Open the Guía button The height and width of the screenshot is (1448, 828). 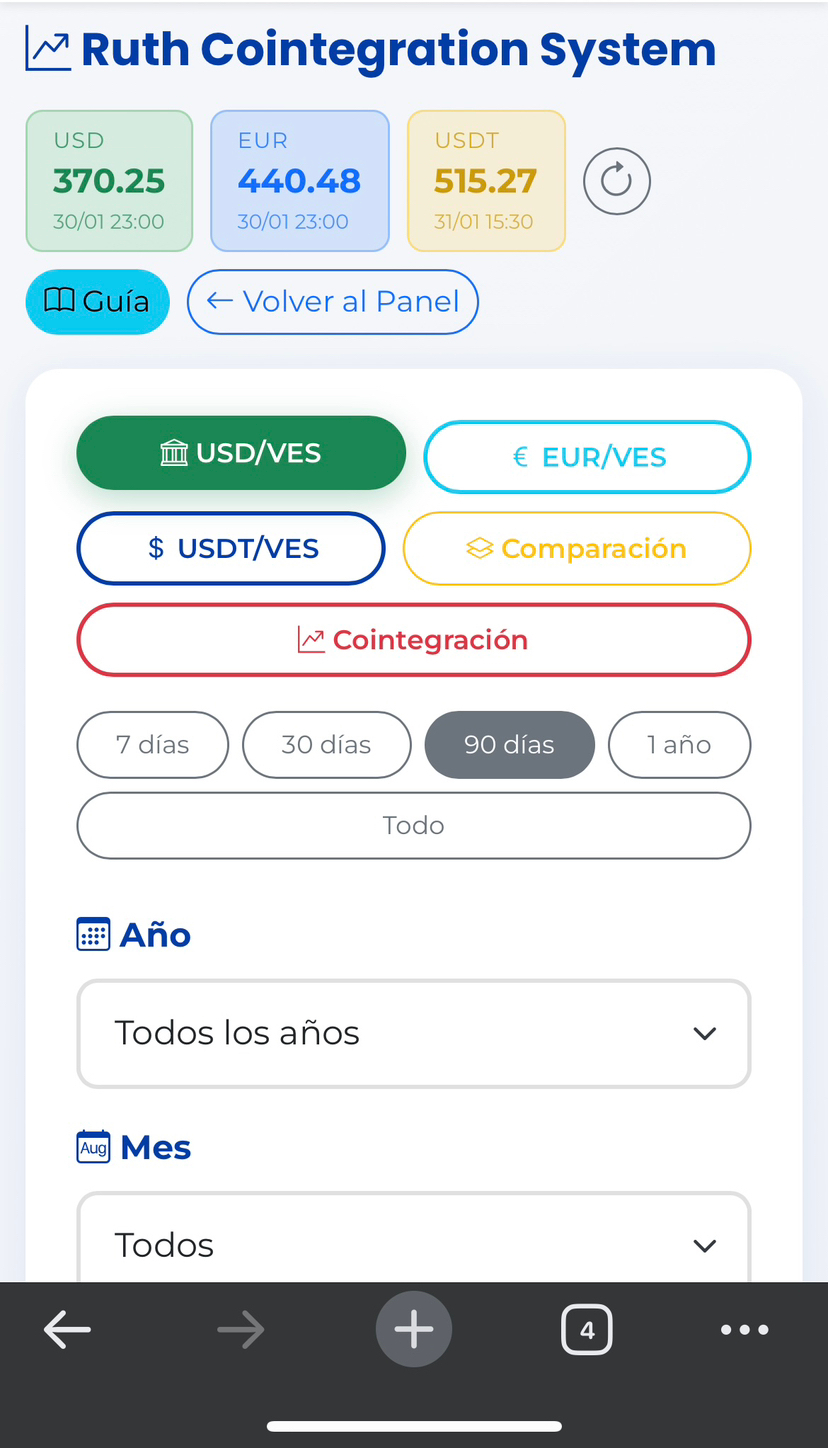click(98, 301)
